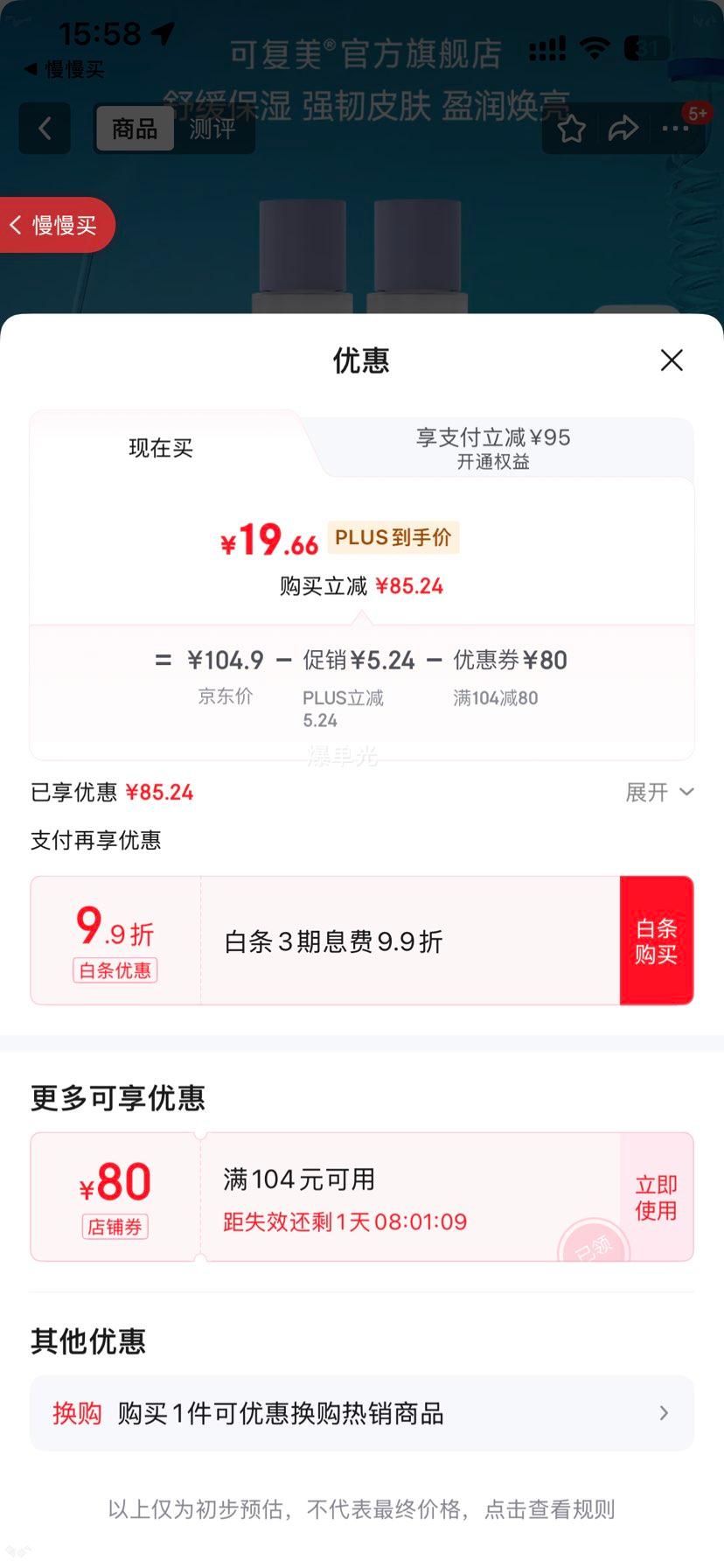Return via the 慢慢买 floating badge
Screen dimensions: 724x1568
[x=56, y=225]
